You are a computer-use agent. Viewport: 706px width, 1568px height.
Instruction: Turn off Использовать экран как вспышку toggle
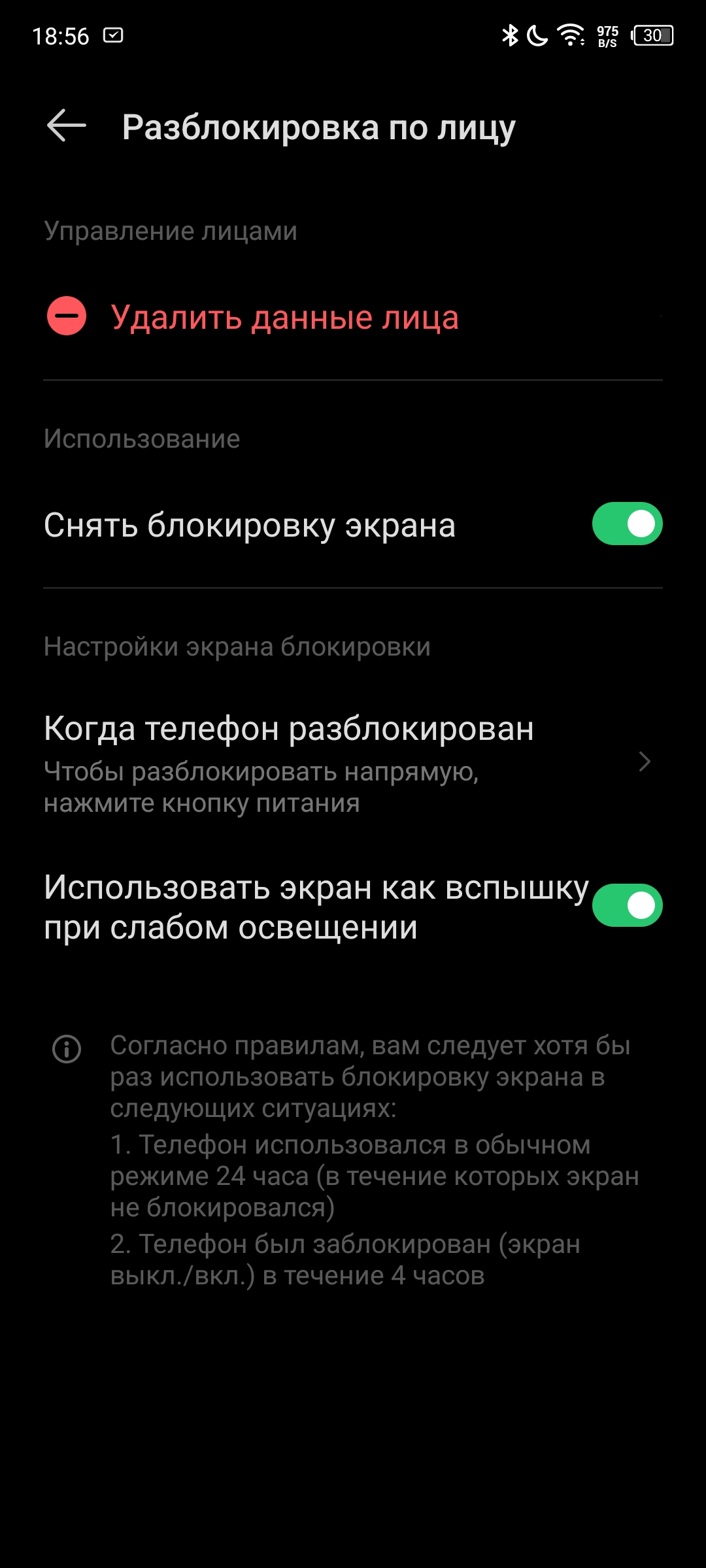click(x=627, y=906)
